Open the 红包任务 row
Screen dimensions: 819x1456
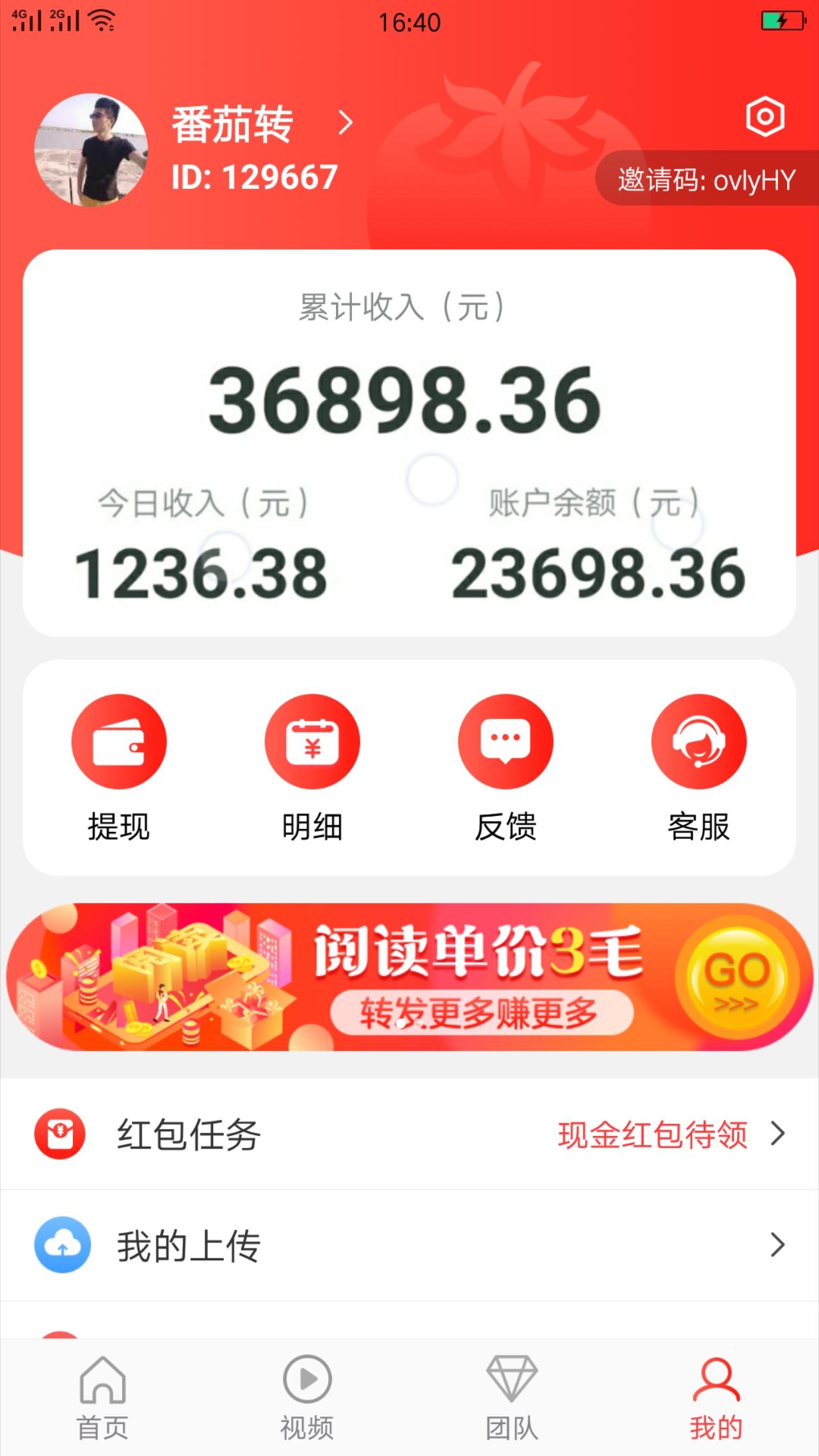point(409,1134)
